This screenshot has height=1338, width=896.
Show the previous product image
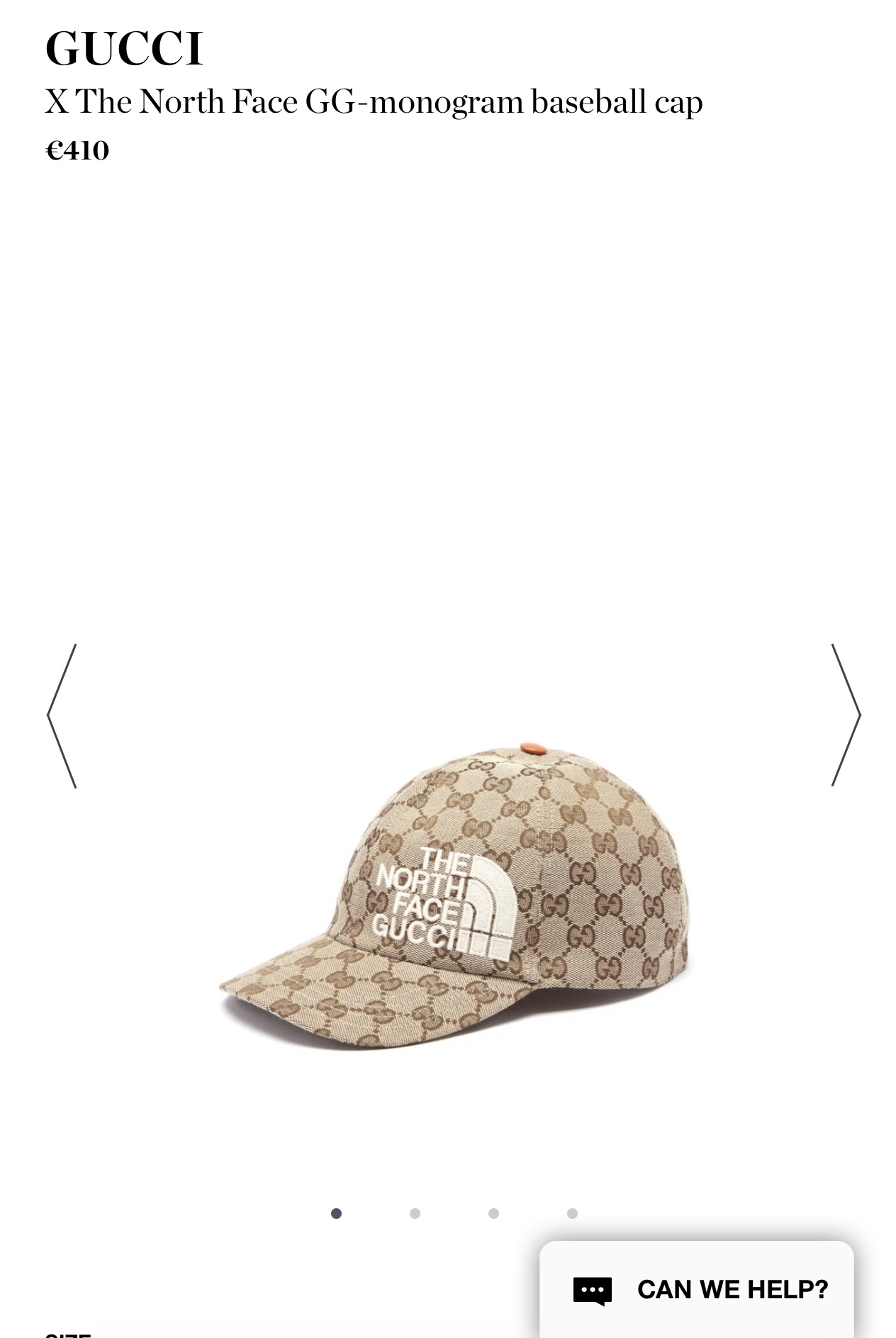[x=62, y=715]
